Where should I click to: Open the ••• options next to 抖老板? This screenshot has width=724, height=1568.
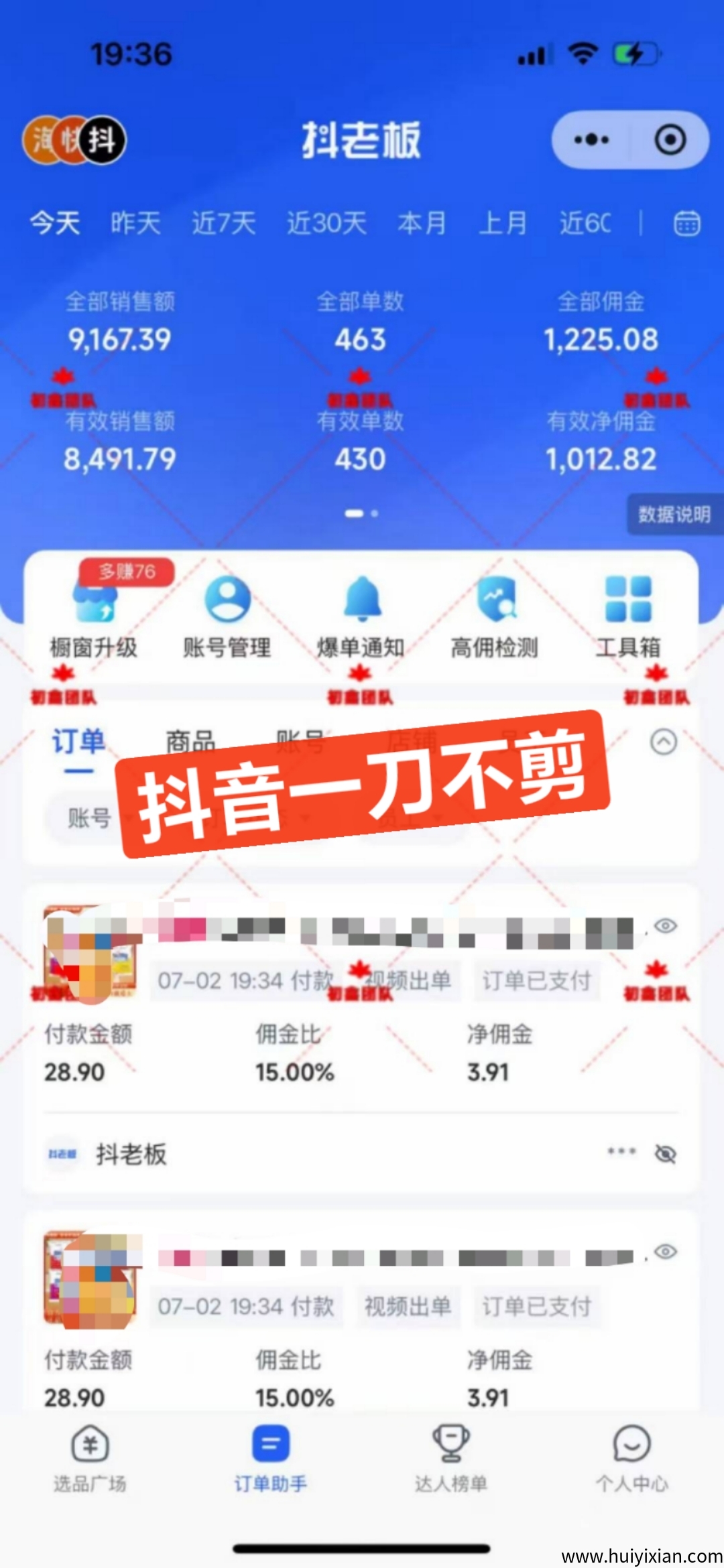point(622,1151)
